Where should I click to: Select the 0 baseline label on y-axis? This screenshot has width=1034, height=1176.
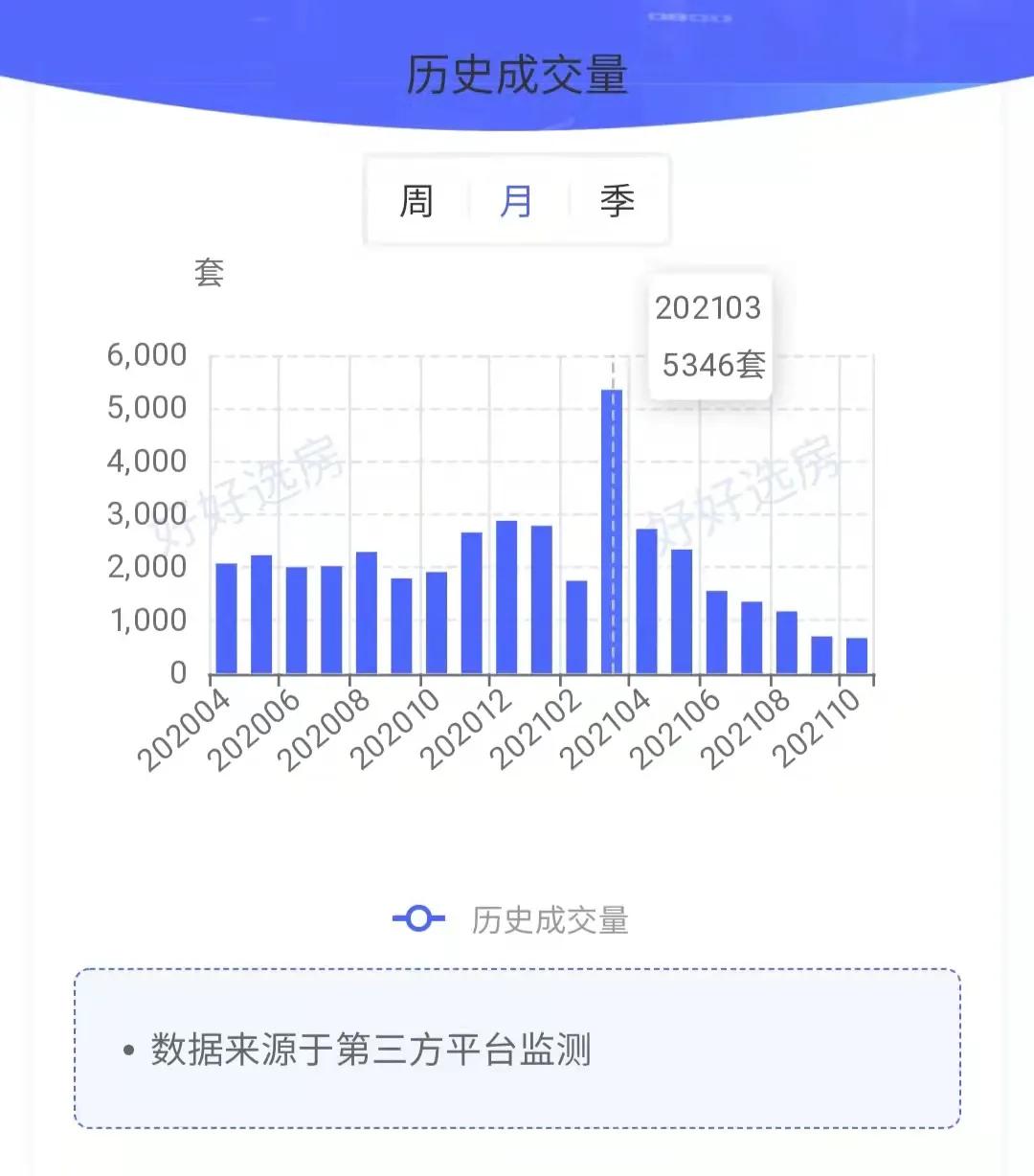click(178, 672)
